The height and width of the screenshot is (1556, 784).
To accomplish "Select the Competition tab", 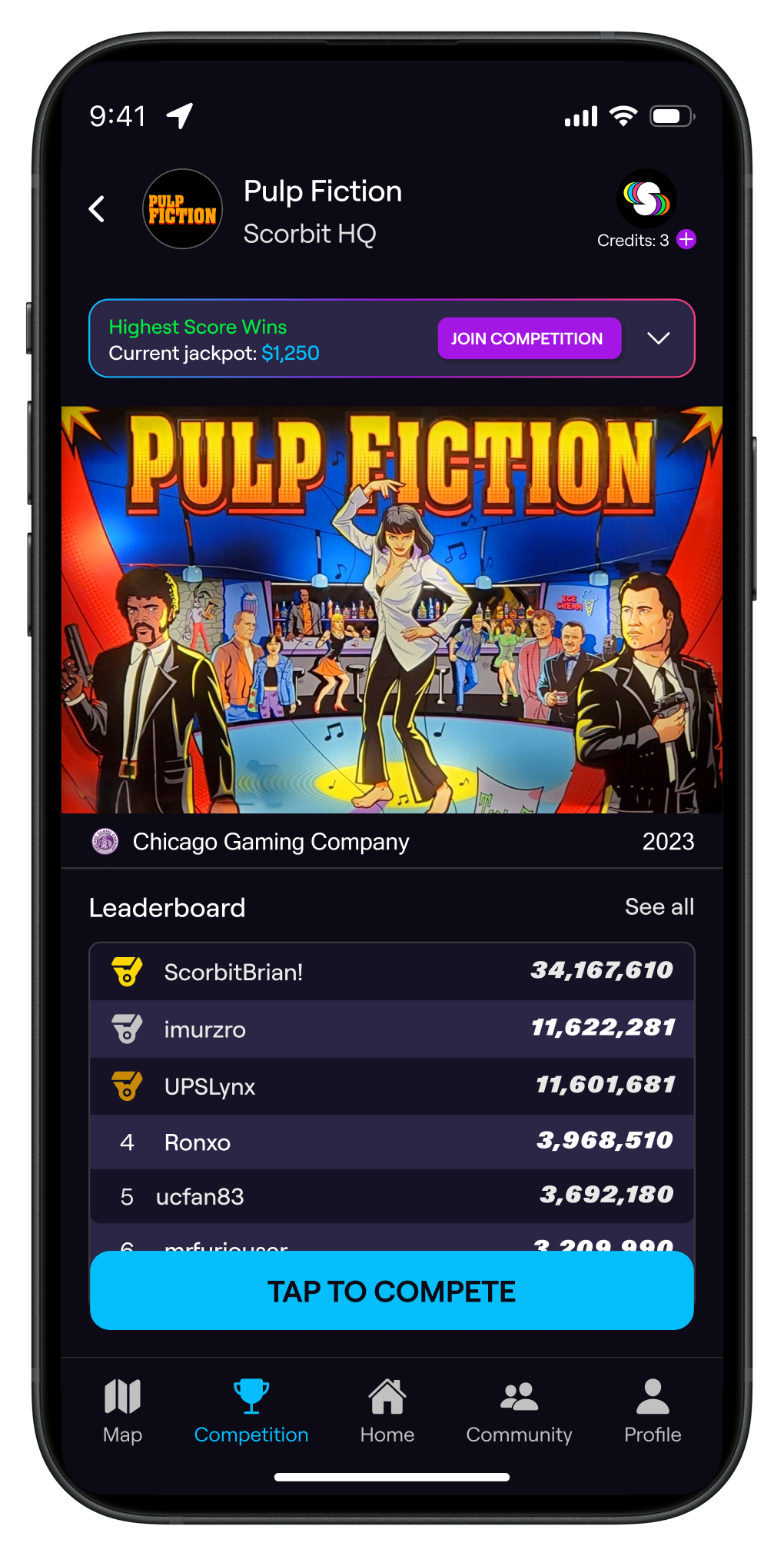I will 251,1410.
